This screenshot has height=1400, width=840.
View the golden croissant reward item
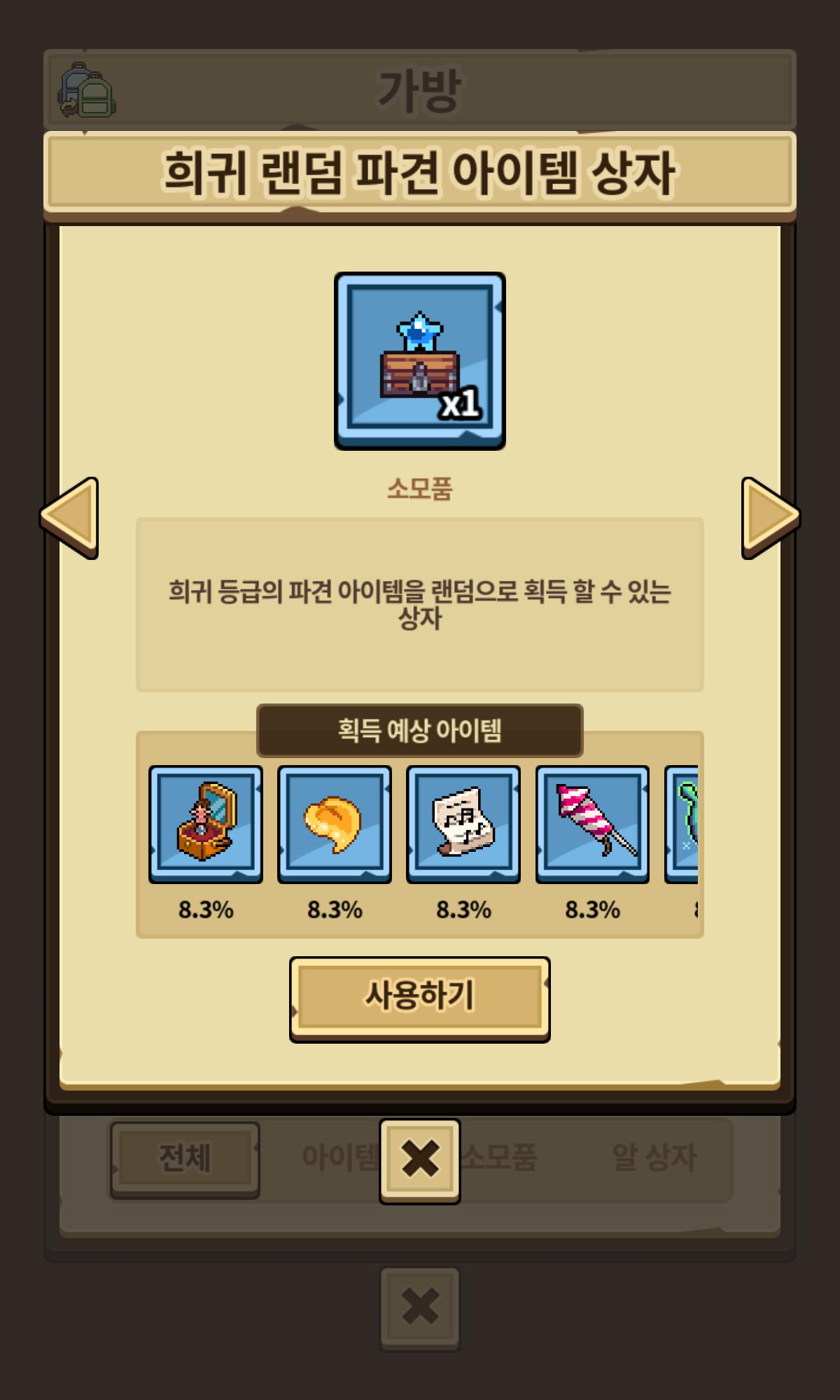tap(335, 823)
